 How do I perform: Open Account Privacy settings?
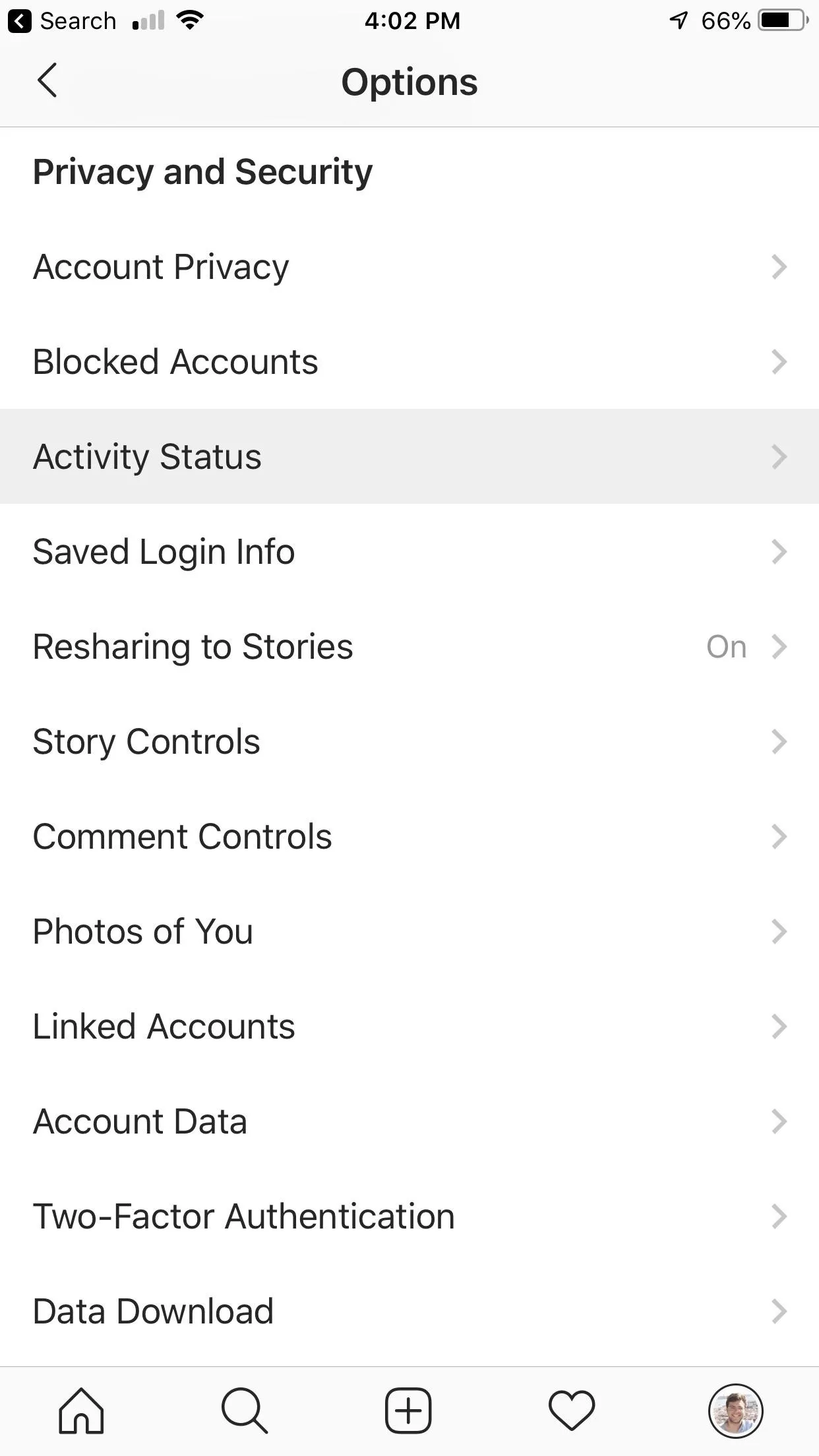(409, 267)
